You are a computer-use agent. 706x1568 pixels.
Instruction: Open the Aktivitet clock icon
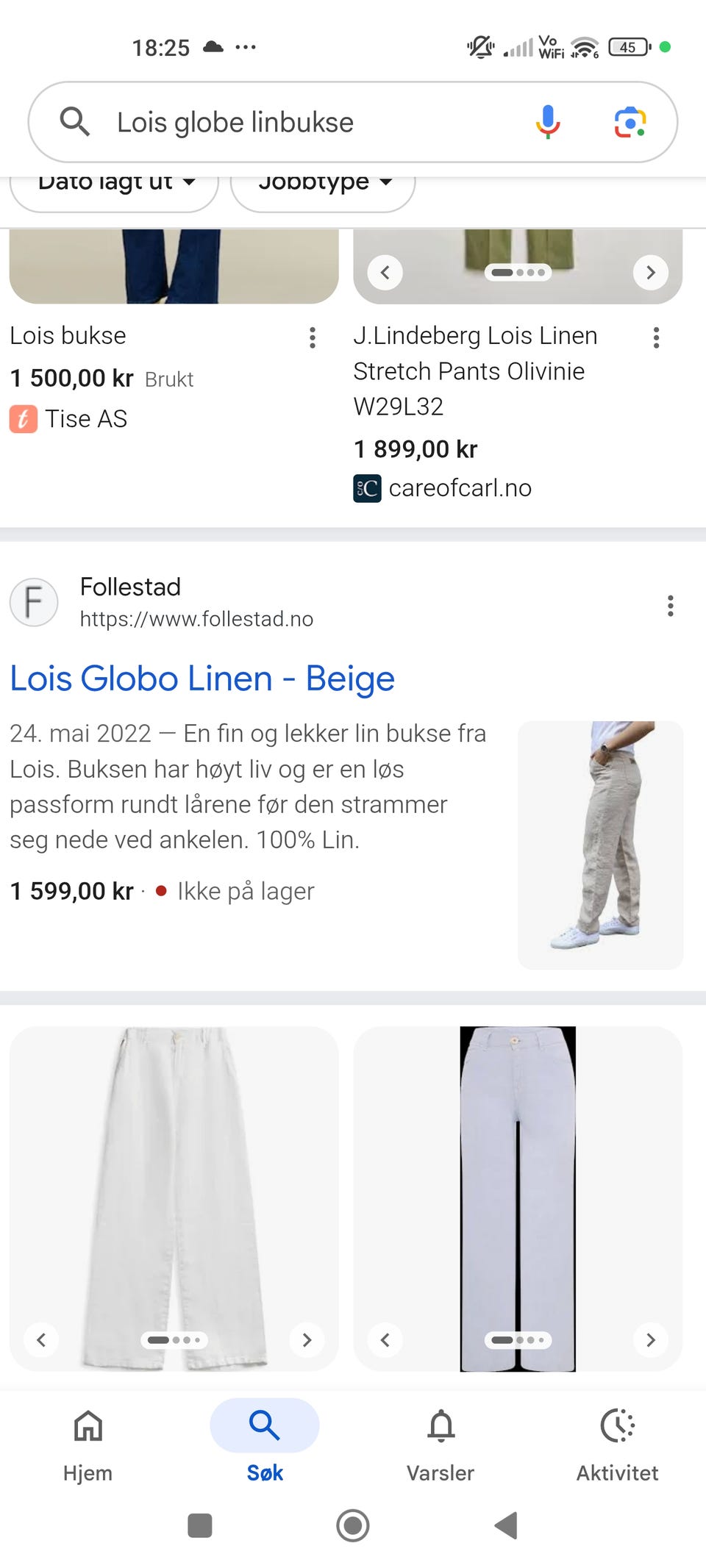pyautogui.click(x=618, y=1425)
